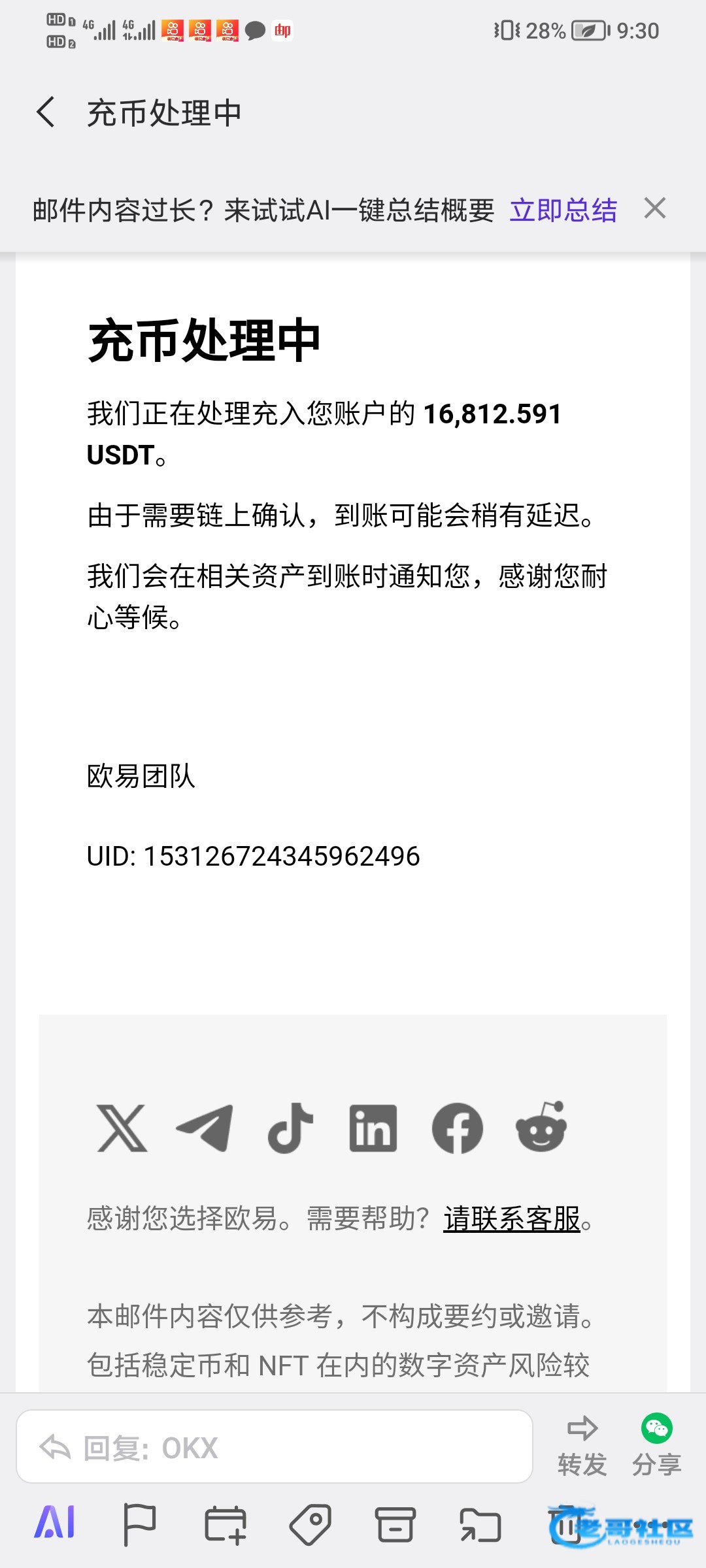Dismiss the AI summary banner
Image resolution: width=706 pixels, height=1568 pixels.
click(x=654, y=209)
